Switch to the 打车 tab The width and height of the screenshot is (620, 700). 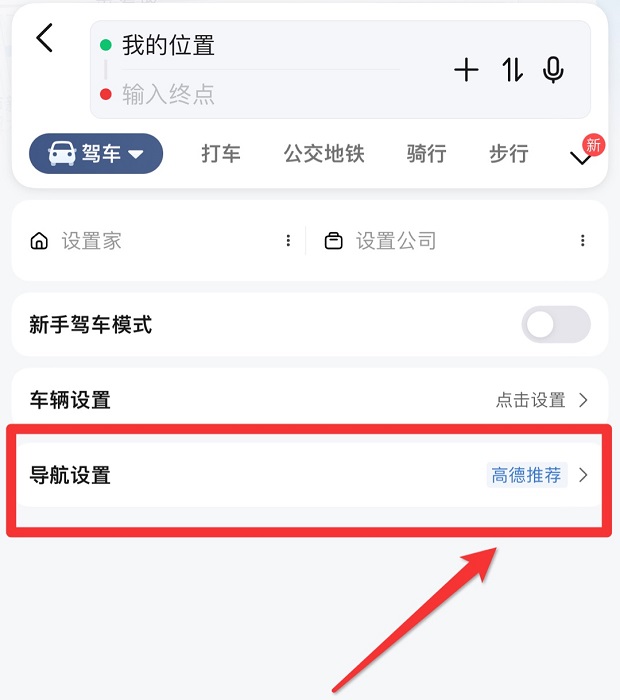click(x=220, y=154)
